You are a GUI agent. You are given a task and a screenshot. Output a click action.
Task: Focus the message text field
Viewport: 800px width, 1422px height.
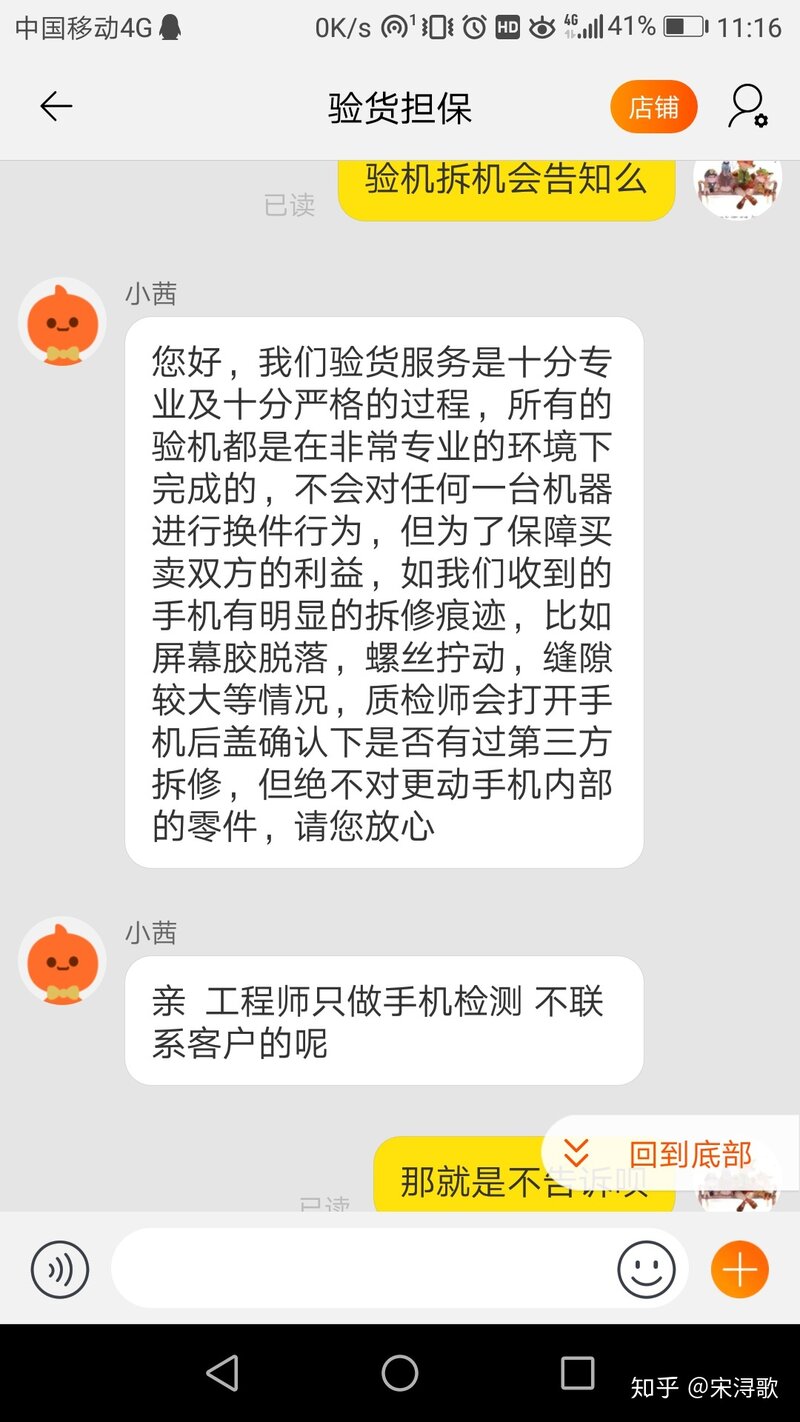tap(360, 1270)
